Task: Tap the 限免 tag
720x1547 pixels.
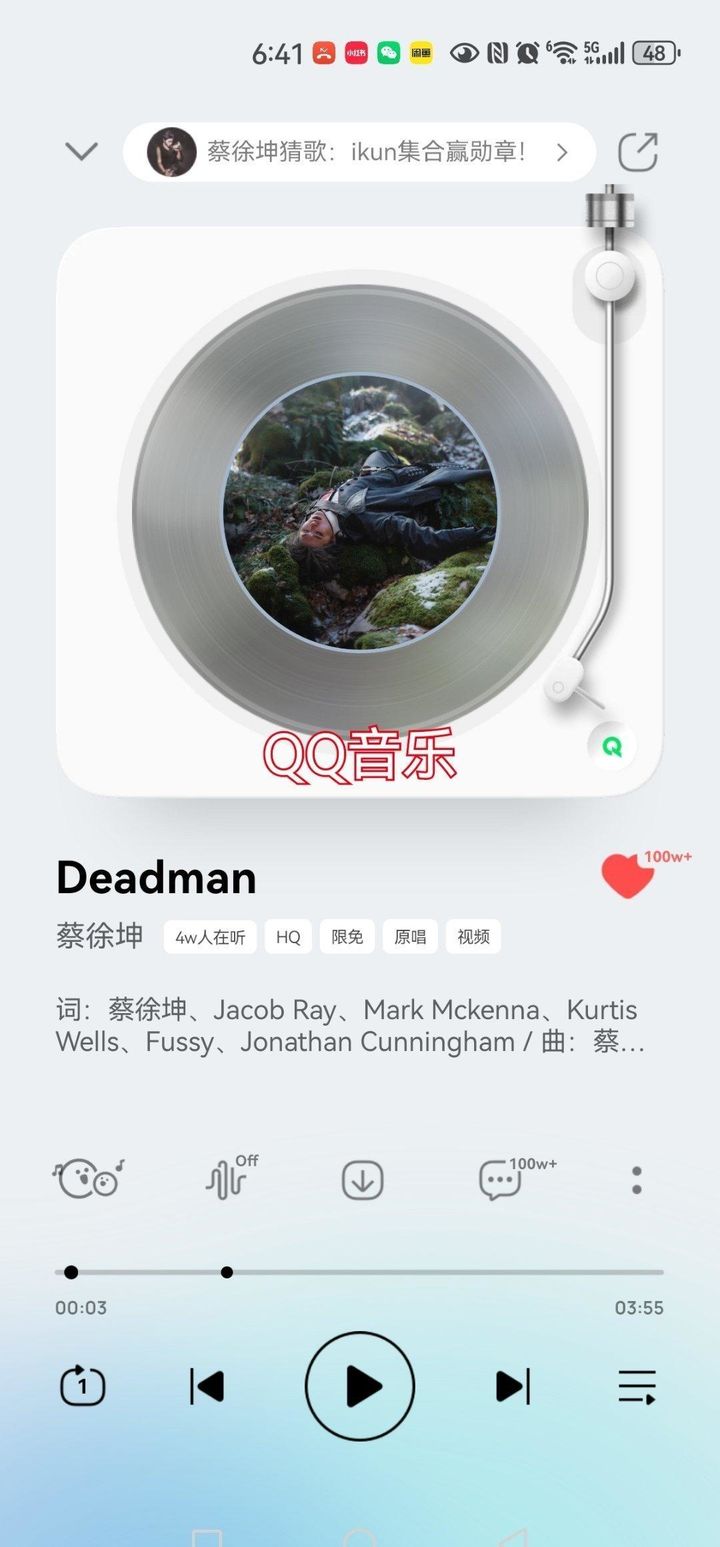Action: tap(347, 937)
